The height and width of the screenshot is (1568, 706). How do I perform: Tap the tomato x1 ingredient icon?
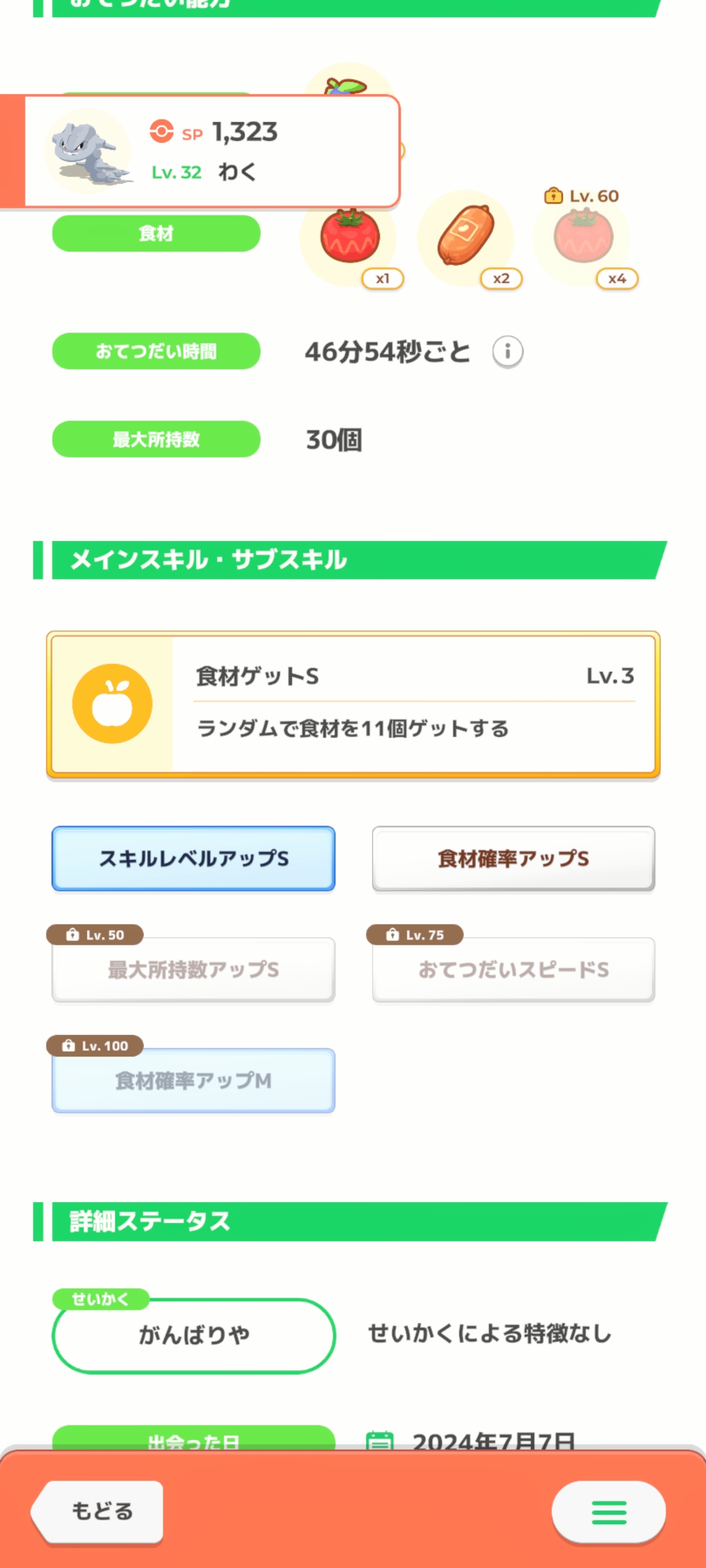click(x=350, y=238)
